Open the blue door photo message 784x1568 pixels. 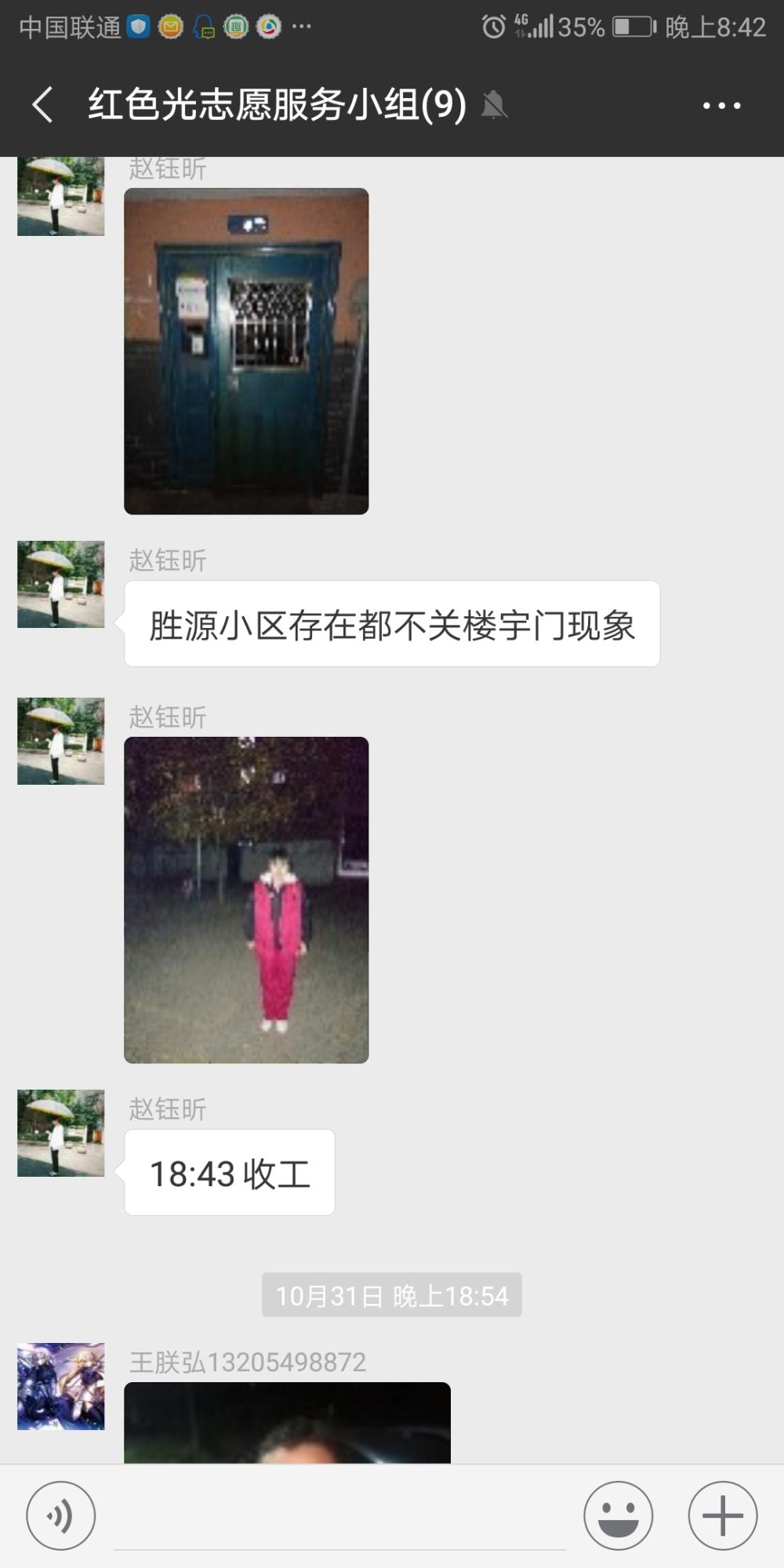(246, 351)
